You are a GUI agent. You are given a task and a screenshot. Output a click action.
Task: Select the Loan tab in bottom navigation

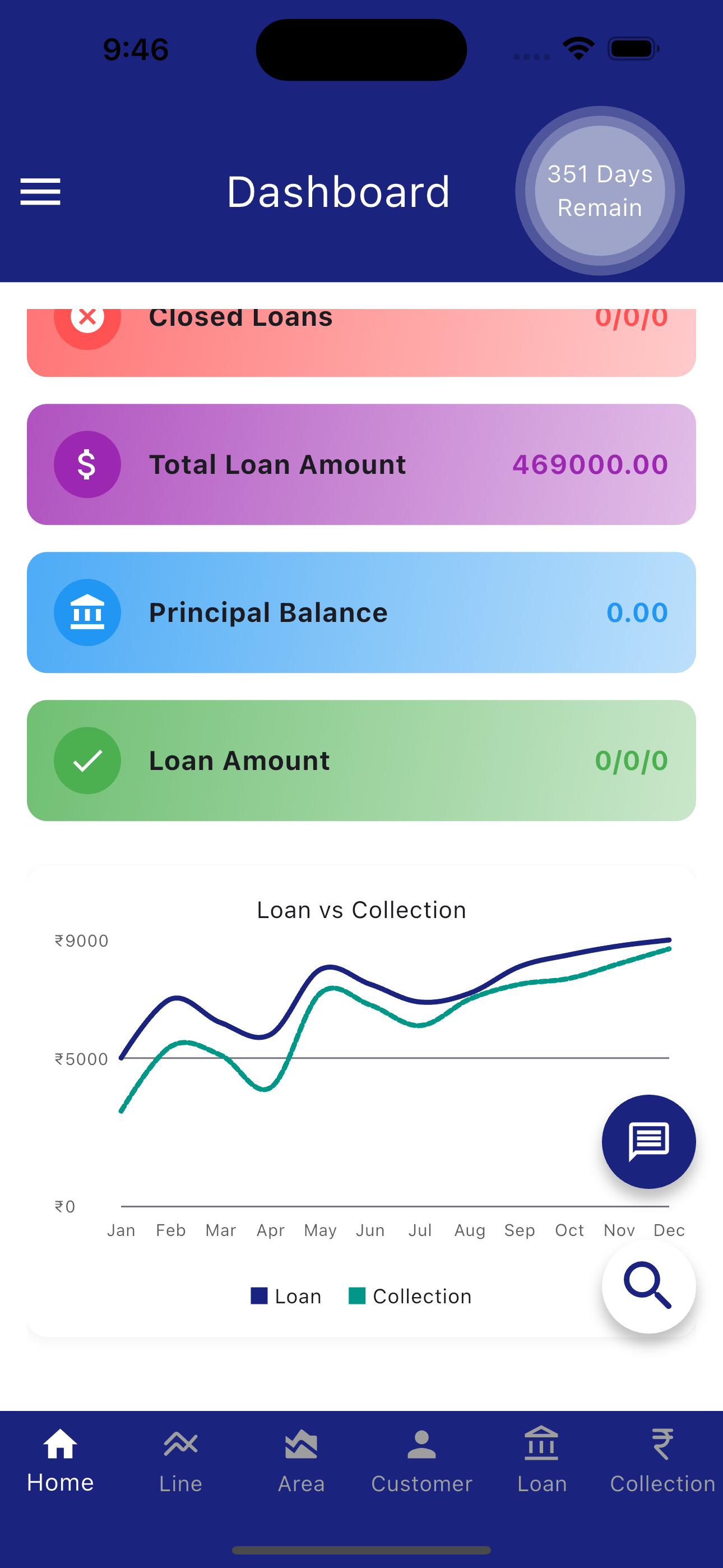pos(541,1461)
